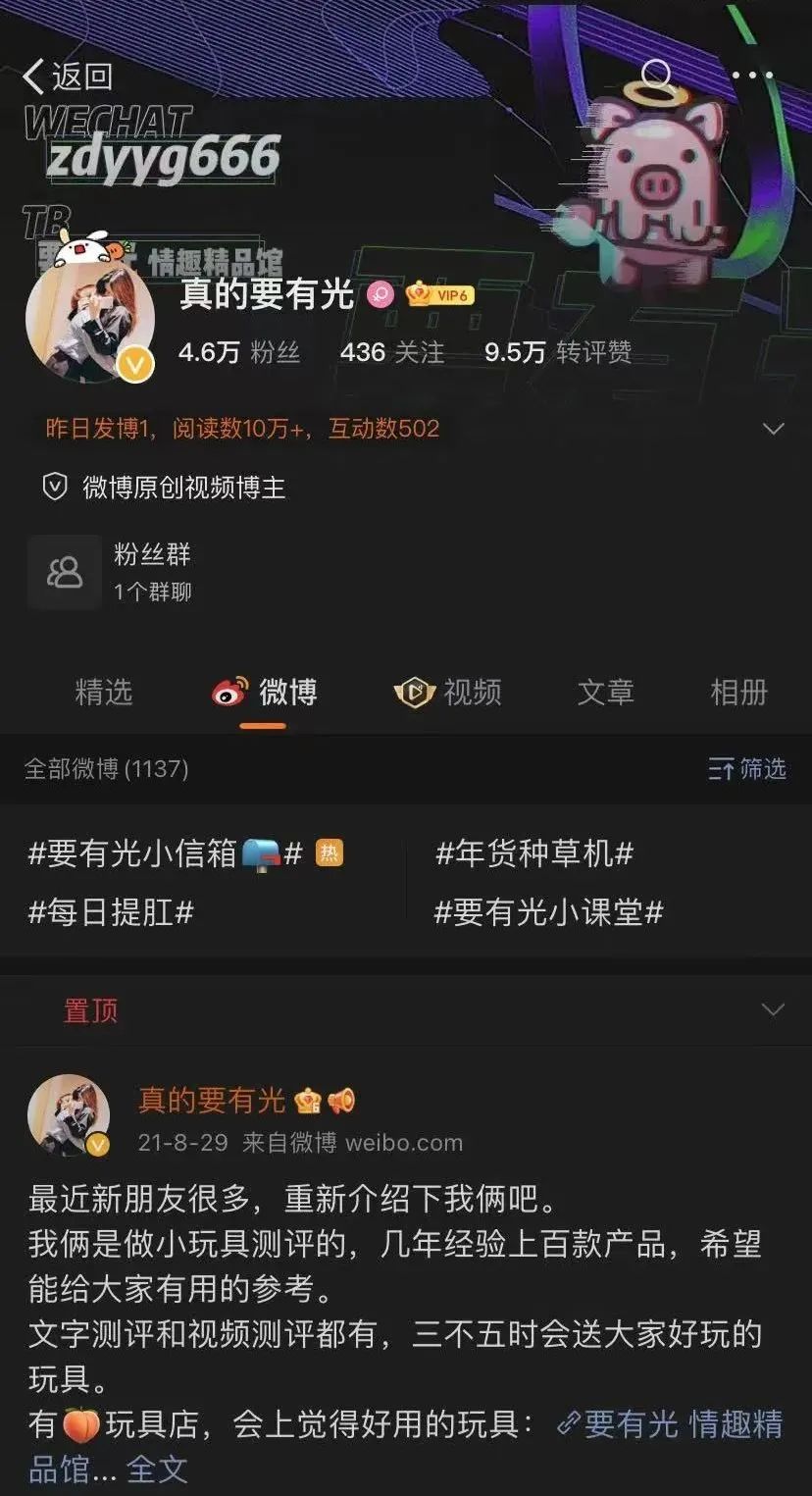Open the search icon on the profile header
812x1496 pixels.
click(x=656, y=75)
